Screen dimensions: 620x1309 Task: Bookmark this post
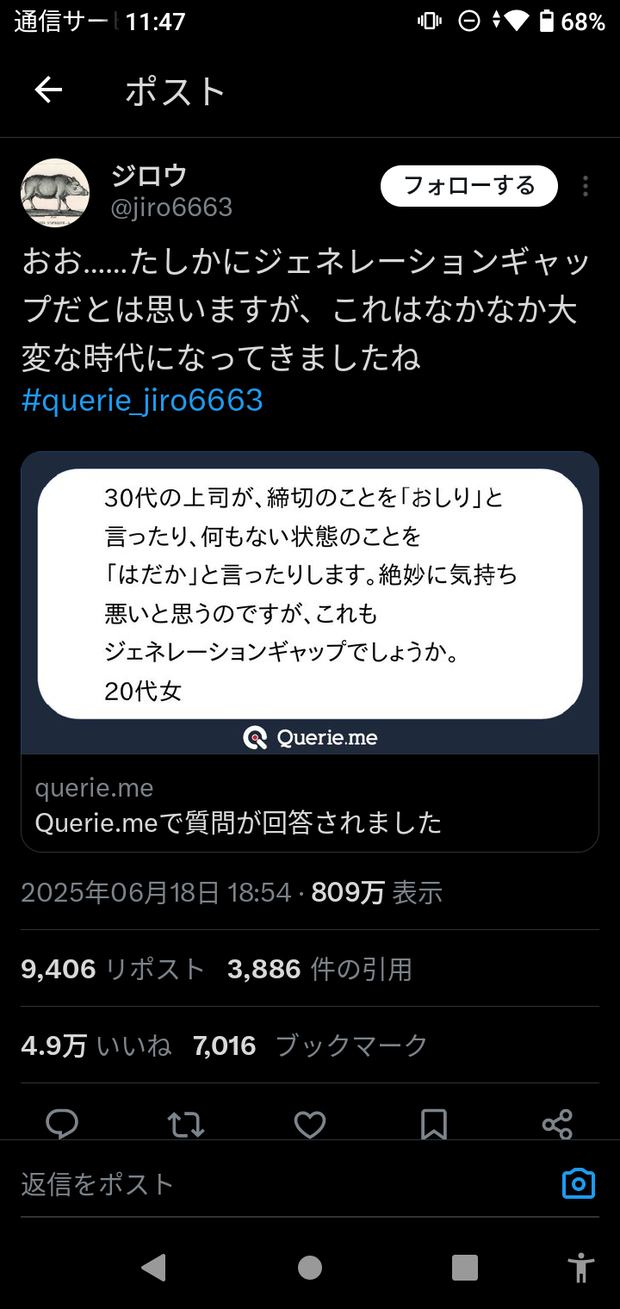pos(433,1124)
